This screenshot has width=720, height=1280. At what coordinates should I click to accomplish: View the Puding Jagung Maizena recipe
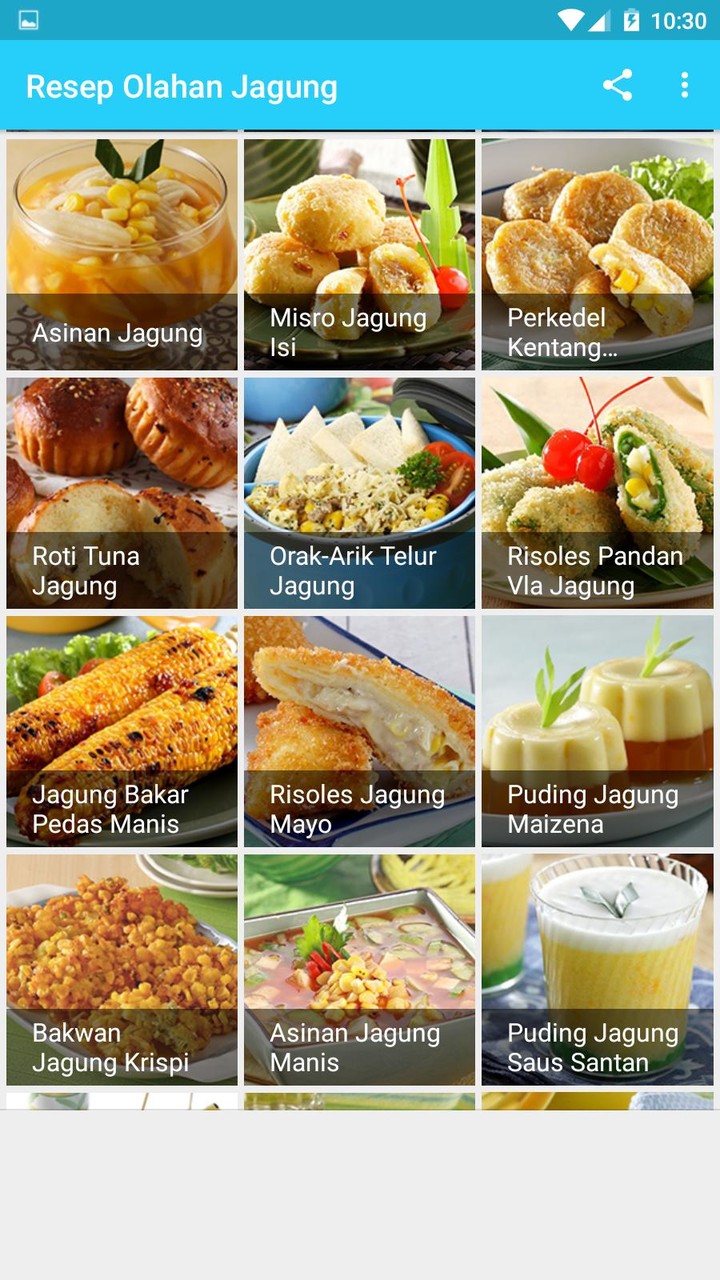click(x=596, y=730)
